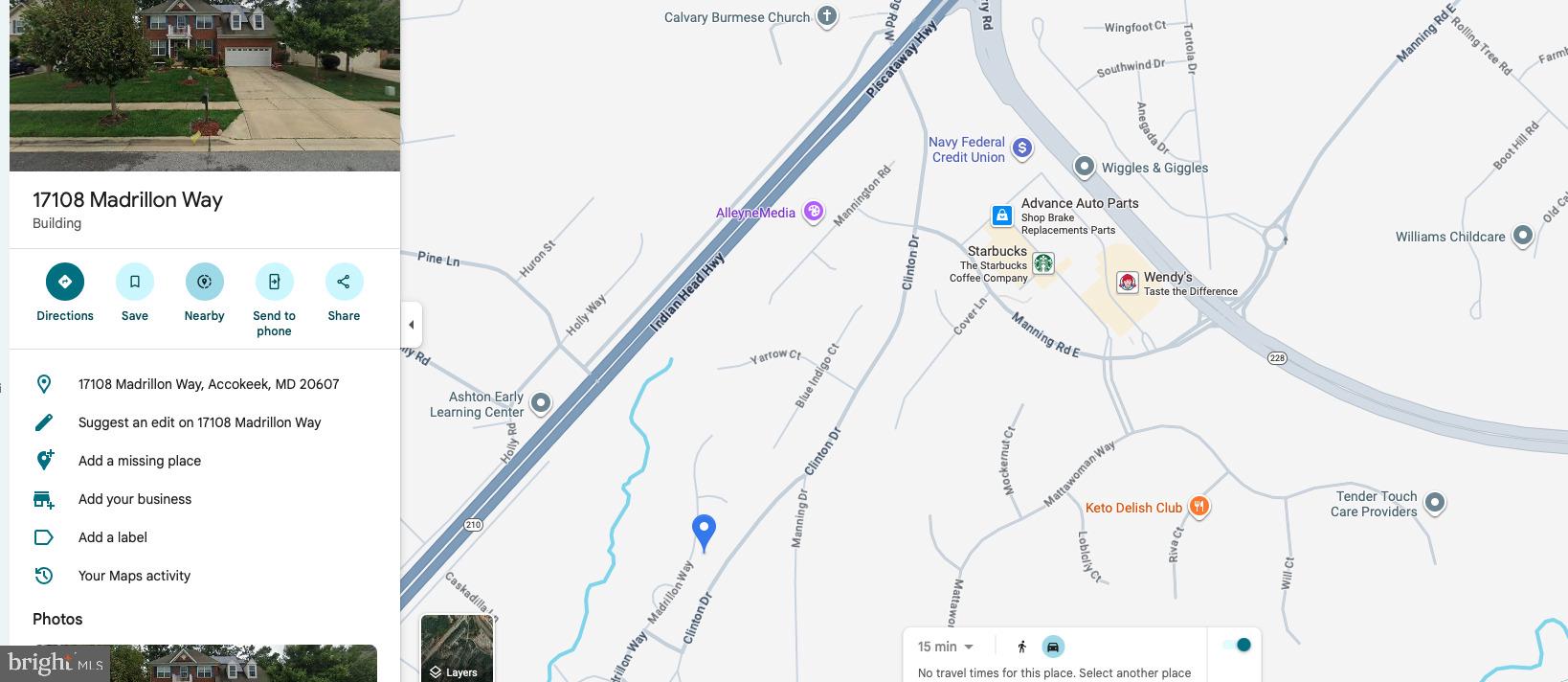The height and width of the screenshot is (682, 1568).
Task: Open Wendy's marker on map
Action: [1128, 283]
